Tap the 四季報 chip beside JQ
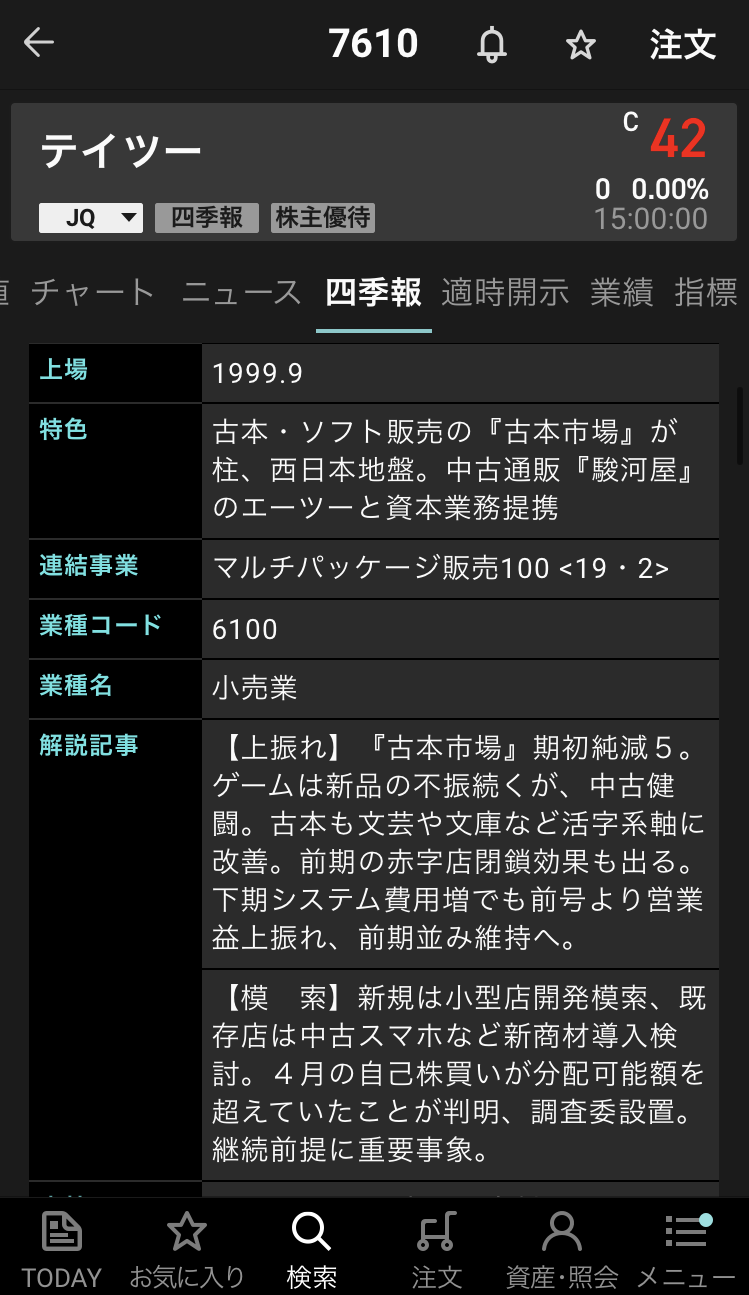 (207, 218)
